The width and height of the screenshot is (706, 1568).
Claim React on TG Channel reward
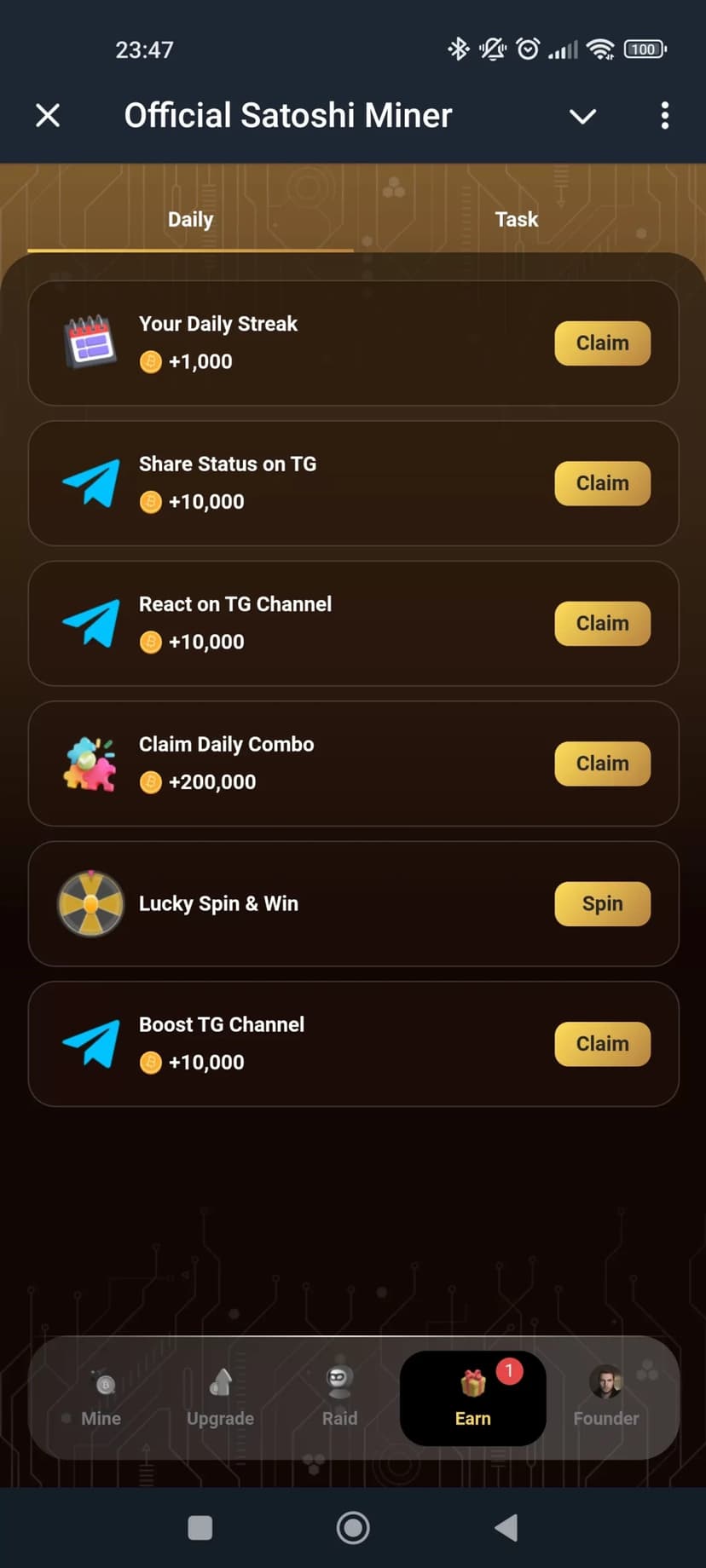click(602, 624)
